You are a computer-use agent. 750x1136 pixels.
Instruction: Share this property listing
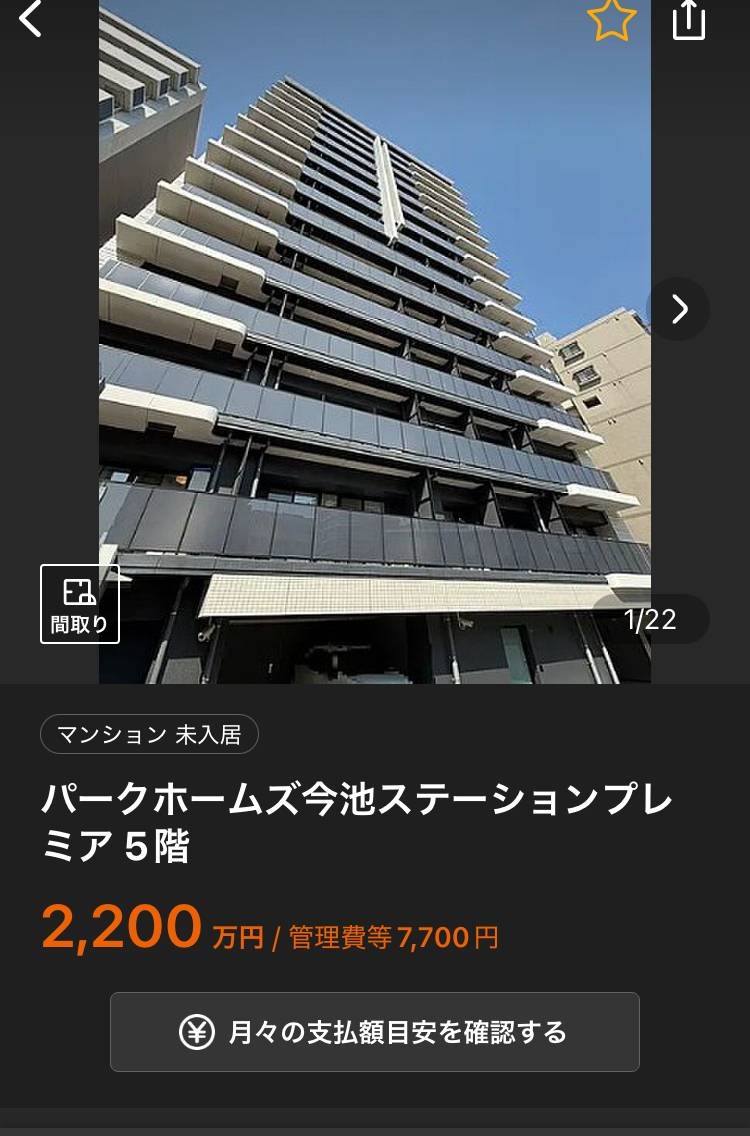point(689,20)
